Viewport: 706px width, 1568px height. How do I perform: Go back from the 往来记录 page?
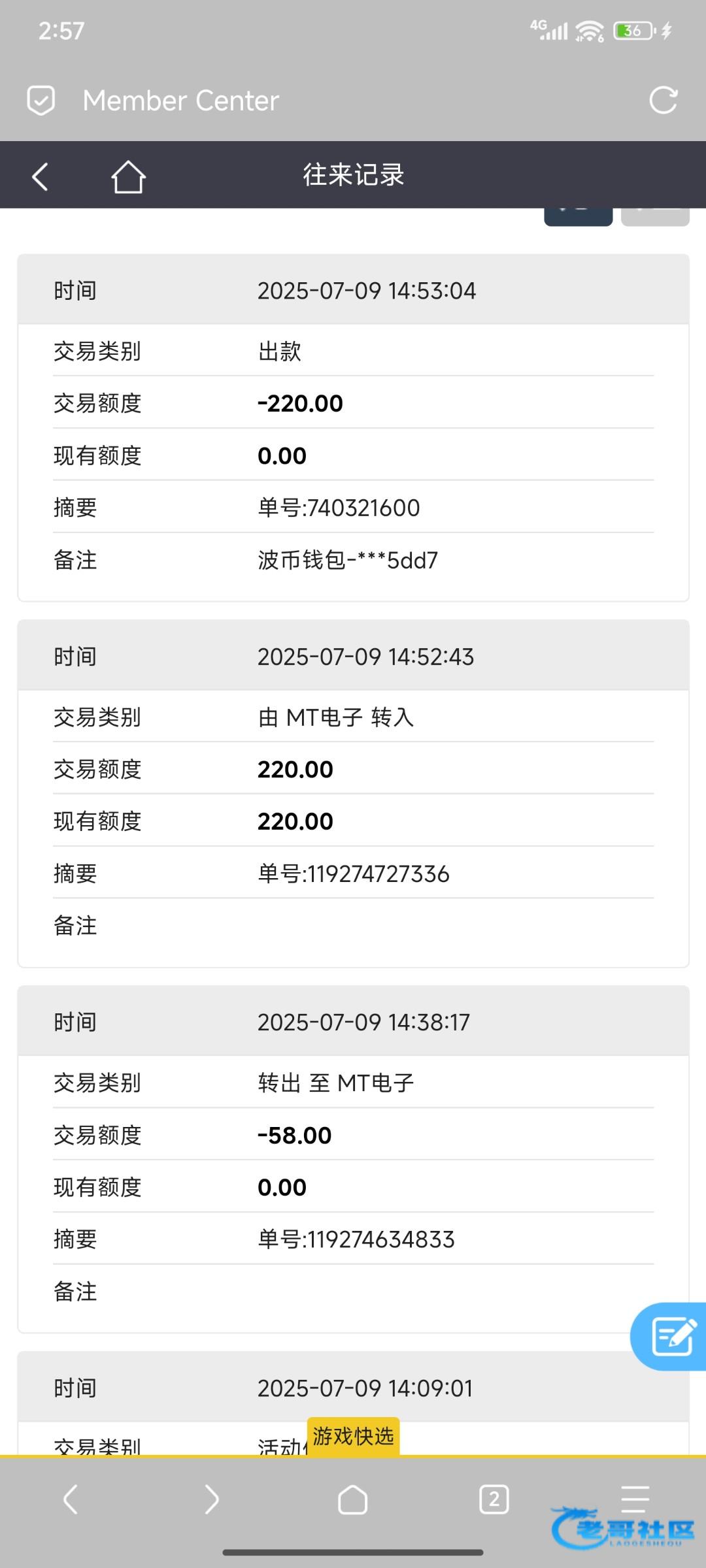[x=41, y=176]
